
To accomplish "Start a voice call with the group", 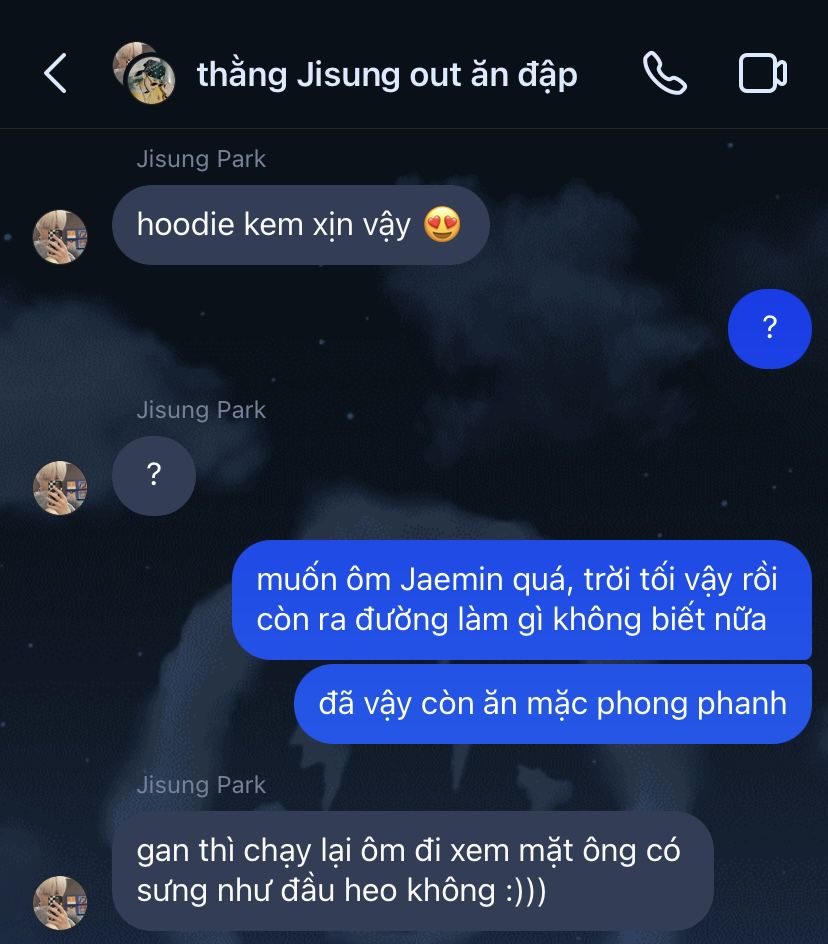I will (x=664, y=74).
